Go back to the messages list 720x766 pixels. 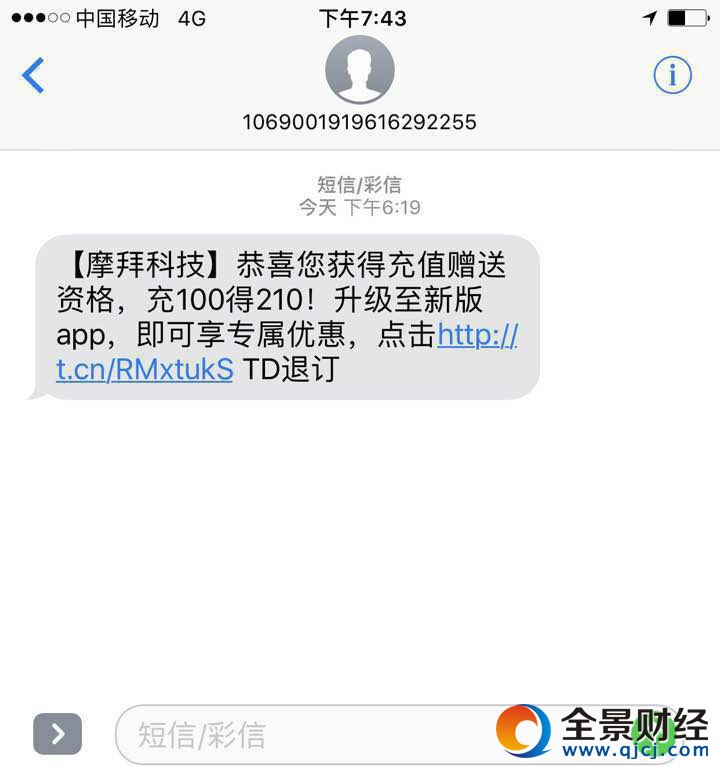[33, 75]
